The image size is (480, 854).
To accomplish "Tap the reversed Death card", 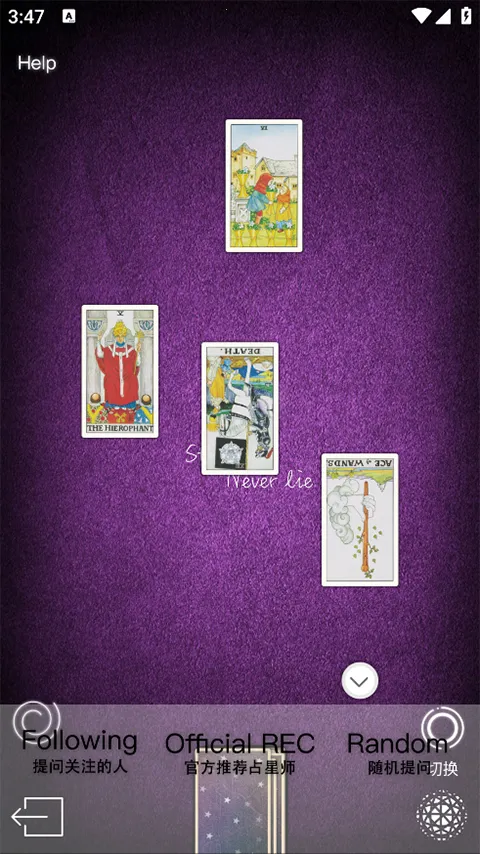I will [x=240, y=408].
